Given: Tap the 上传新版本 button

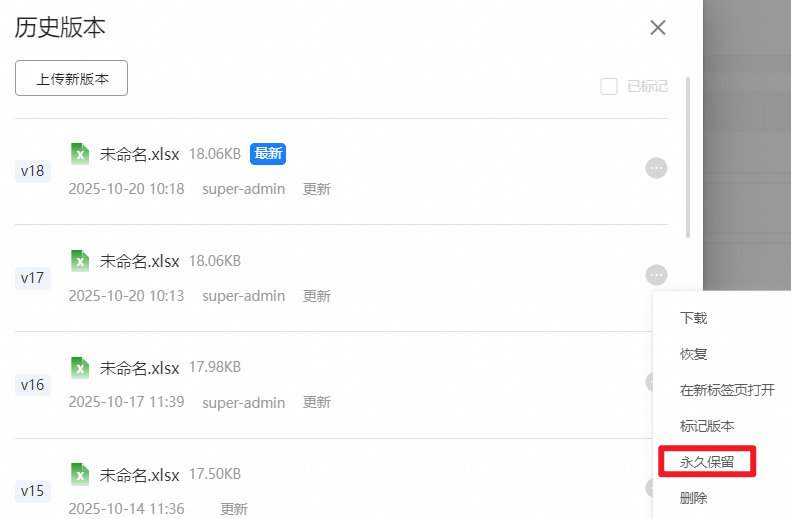Looking at the screenshot, I should click(x=72, y=80).
